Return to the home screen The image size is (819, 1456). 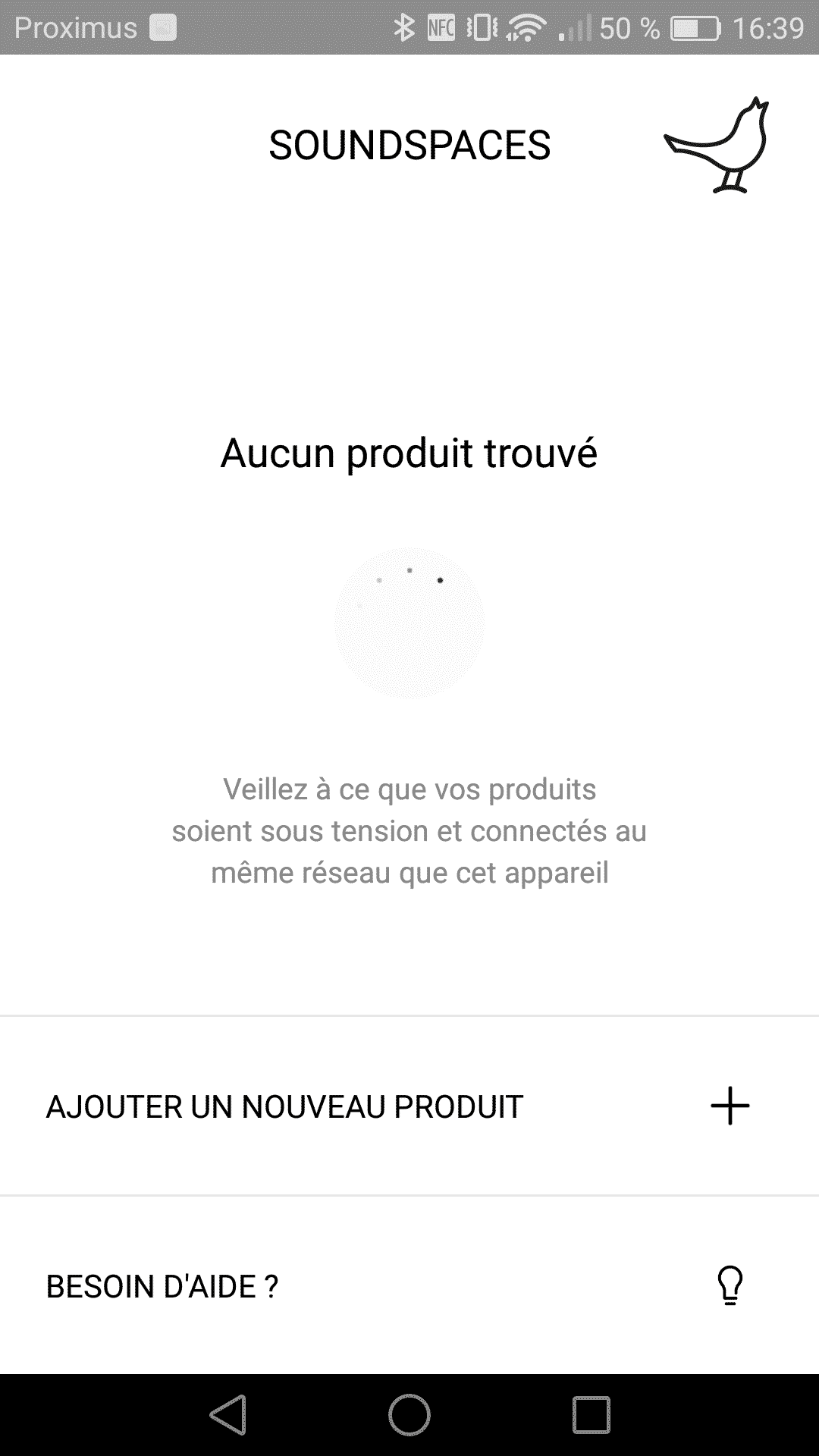tap(409, 1415)
